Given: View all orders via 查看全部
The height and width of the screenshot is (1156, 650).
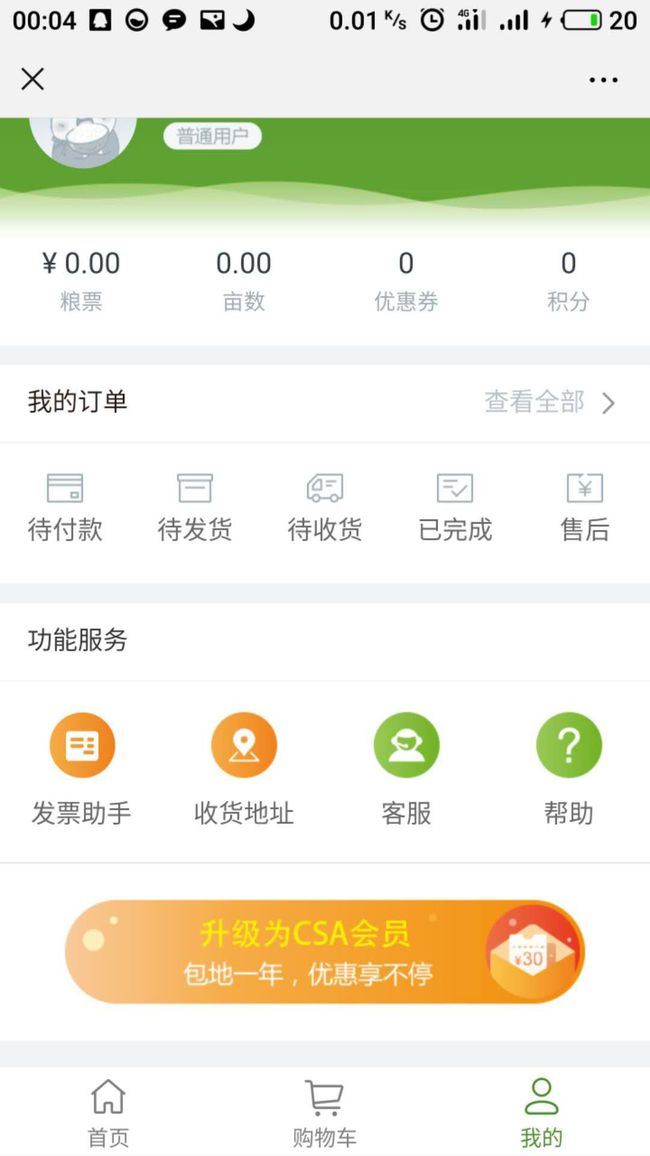Looking at the screenshot, I should click(x=549, y=403).
